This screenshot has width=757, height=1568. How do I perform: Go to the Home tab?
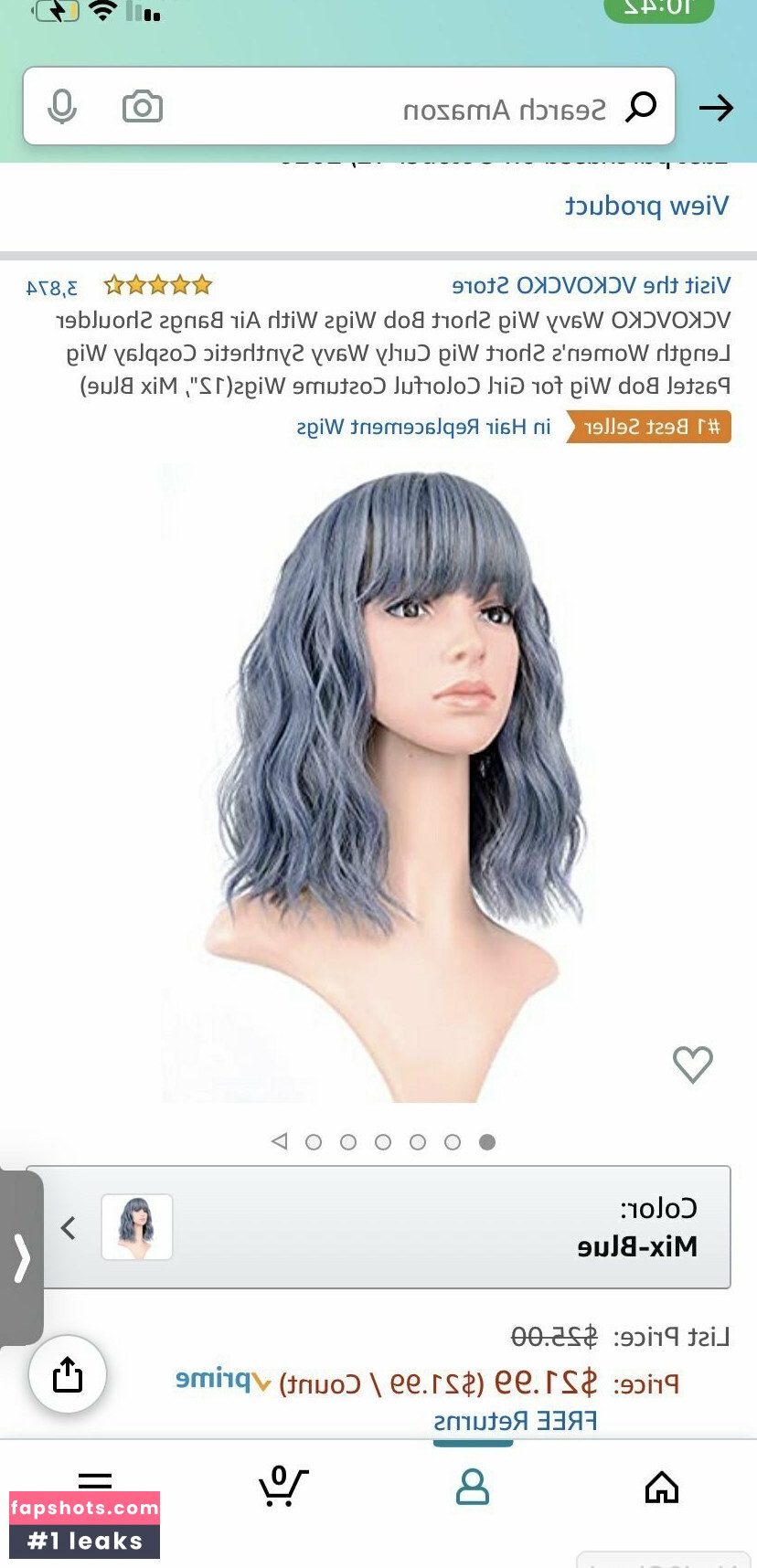coord(661,1487)
